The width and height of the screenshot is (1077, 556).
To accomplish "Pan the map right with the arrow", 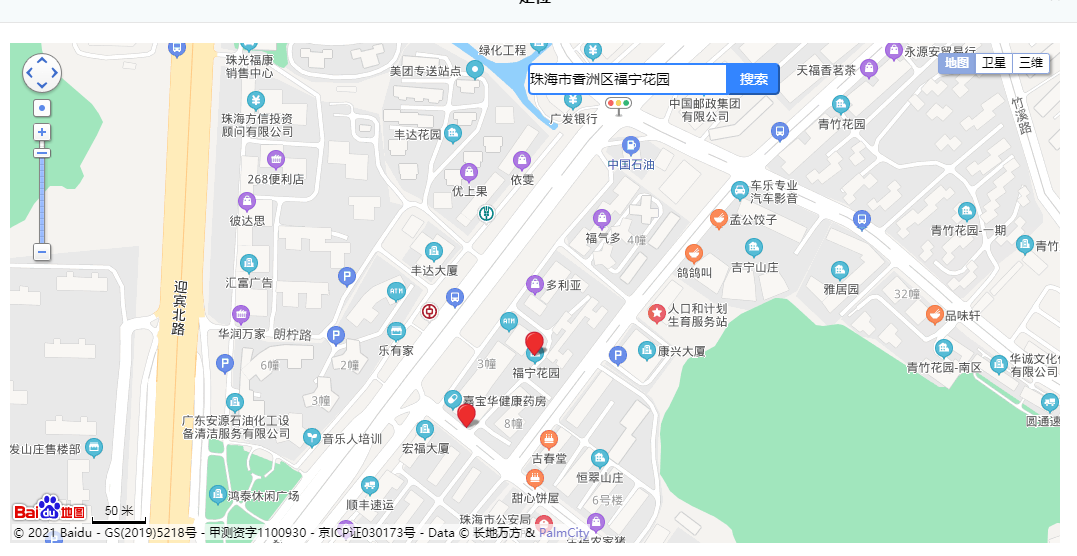I will pos(55,72).
